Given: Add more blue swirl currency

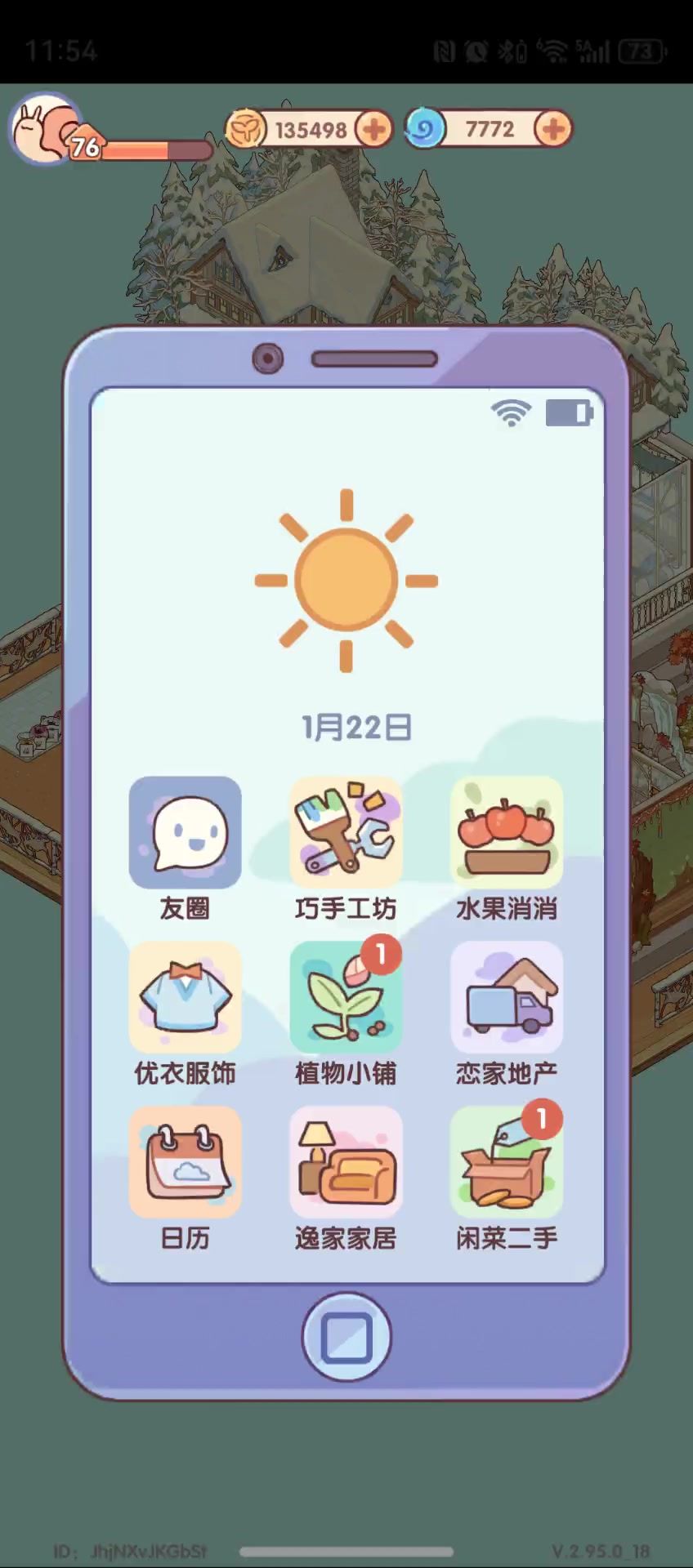Looking at the screenshot, I should pos(553,129).
